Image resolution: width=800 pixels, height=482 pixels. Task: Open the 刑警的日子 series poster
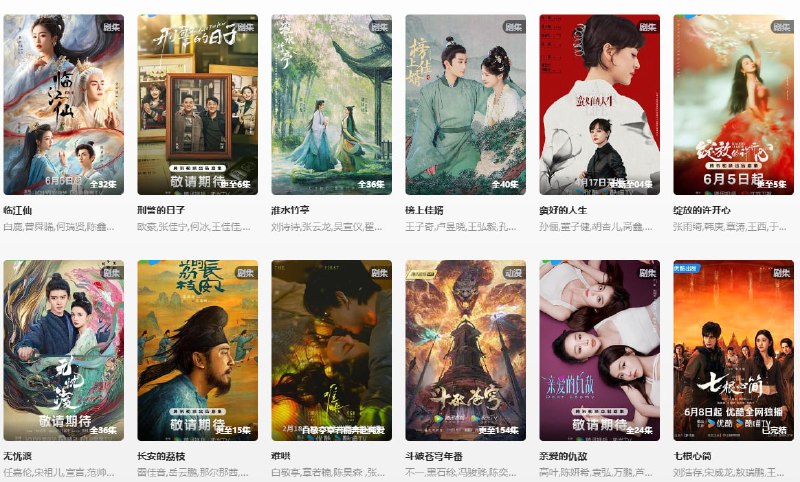198,104
